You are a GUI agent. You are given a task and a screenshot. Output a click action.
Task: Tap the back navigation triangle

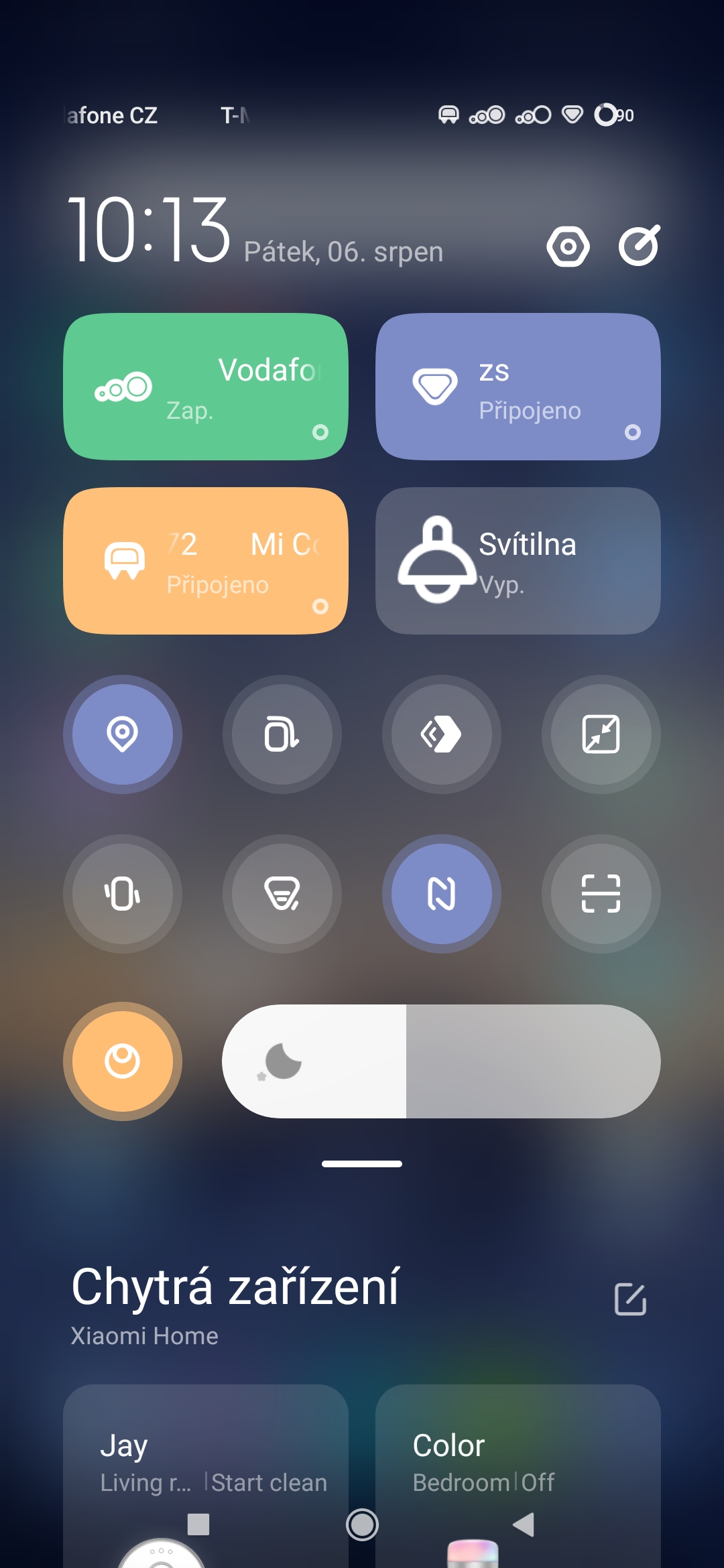coord(524,1524)
